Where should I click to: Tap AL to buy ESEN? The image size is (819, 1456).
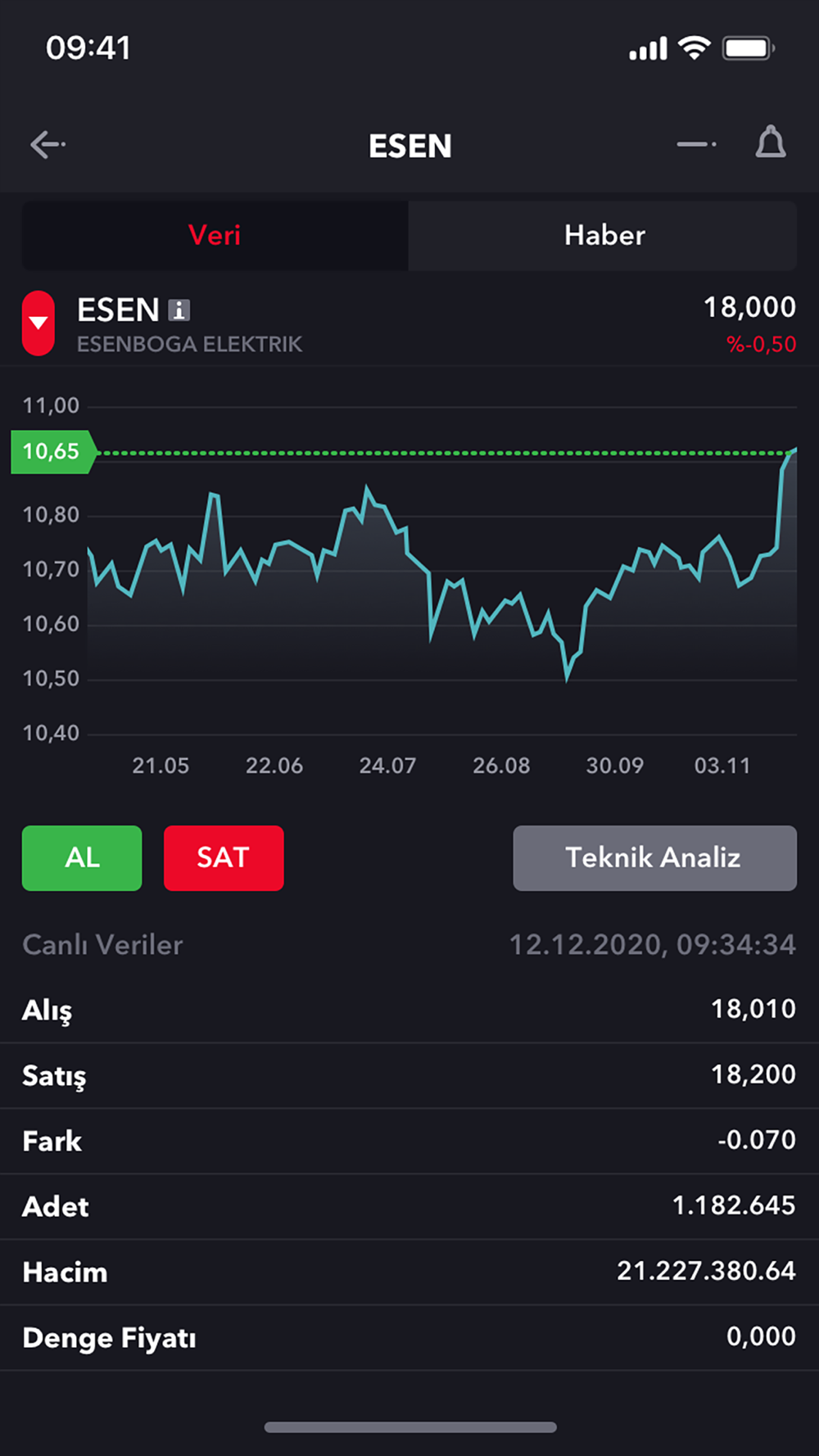point(82,857)
